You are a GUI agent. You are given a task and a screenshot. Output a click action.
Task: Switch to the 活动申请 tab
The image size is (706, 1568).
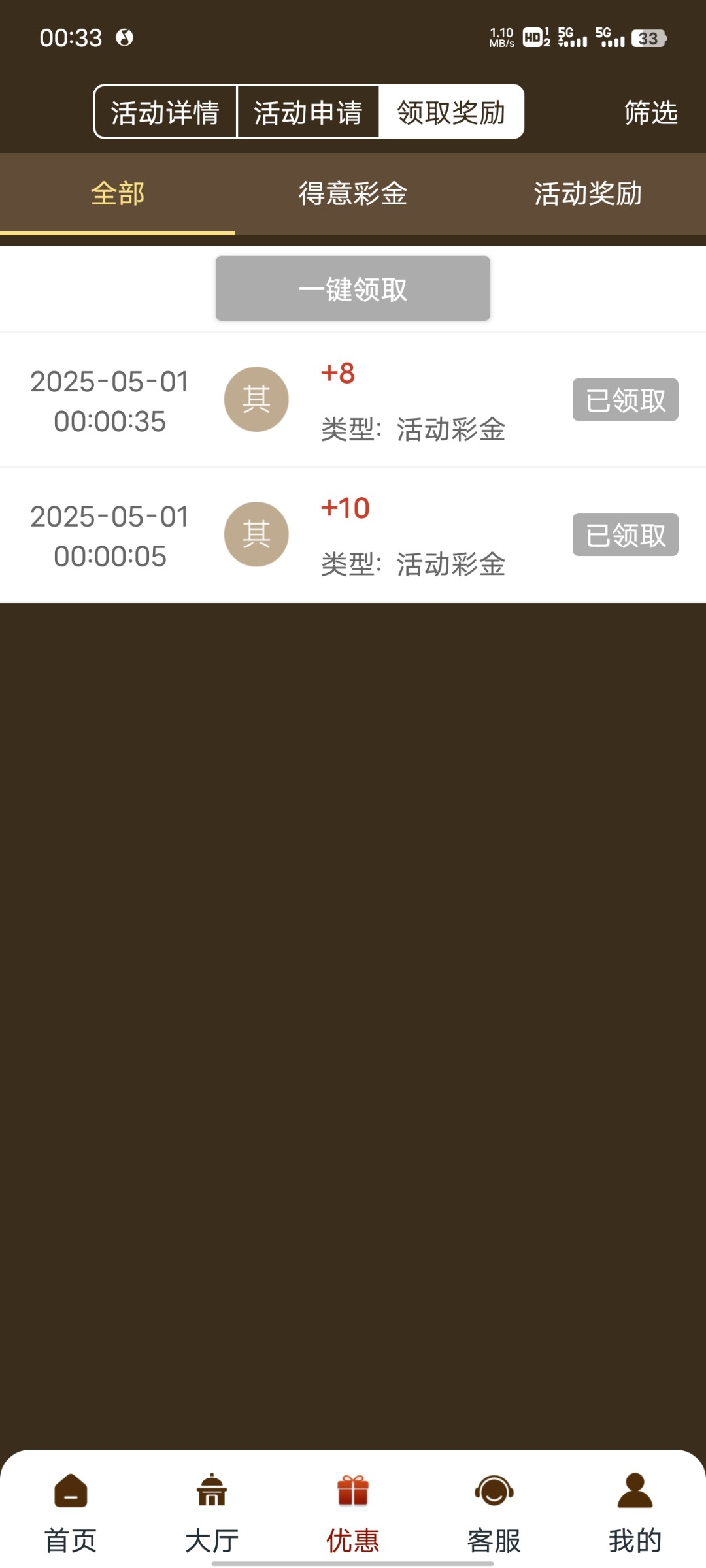[x=309, y=112]
